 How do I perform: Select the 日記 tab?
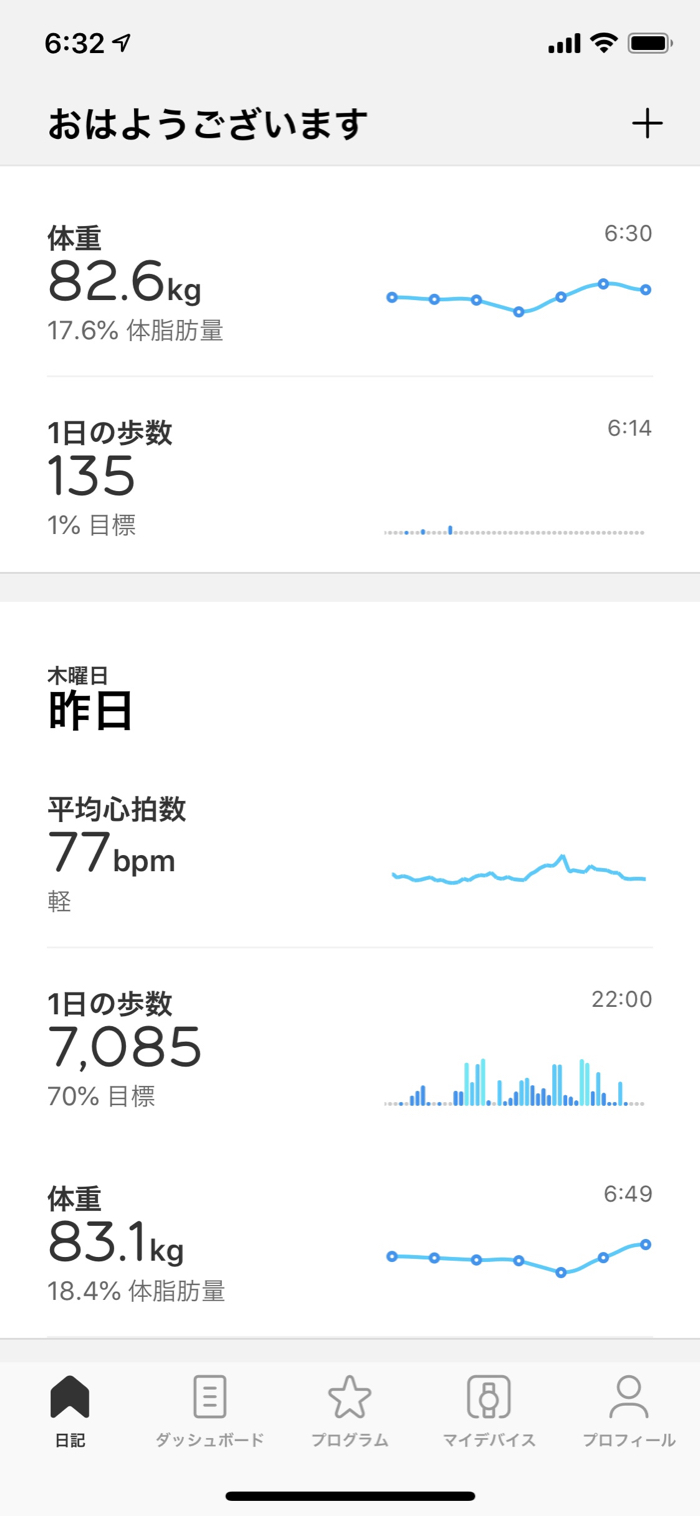pos(70,1410)
